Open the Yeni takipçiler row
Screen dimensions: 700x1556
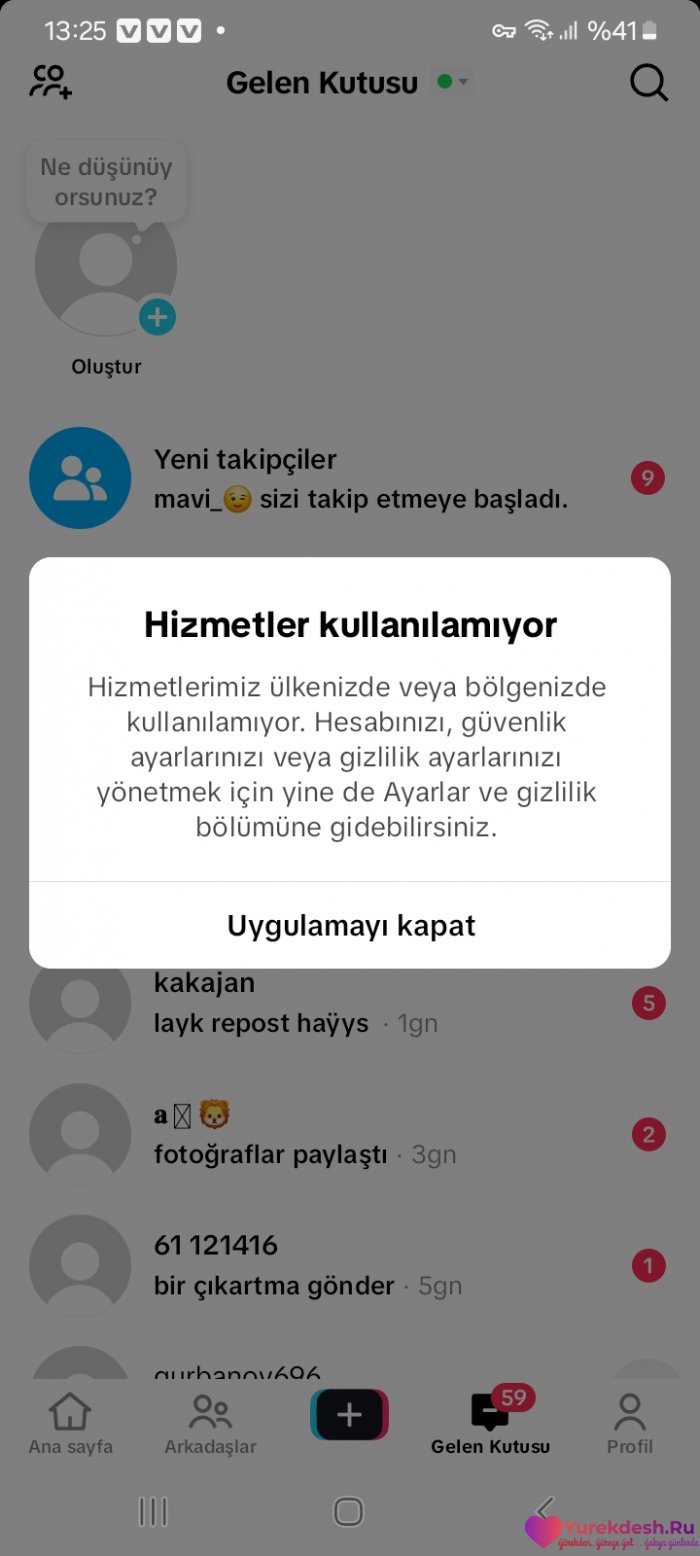[350, 478]
